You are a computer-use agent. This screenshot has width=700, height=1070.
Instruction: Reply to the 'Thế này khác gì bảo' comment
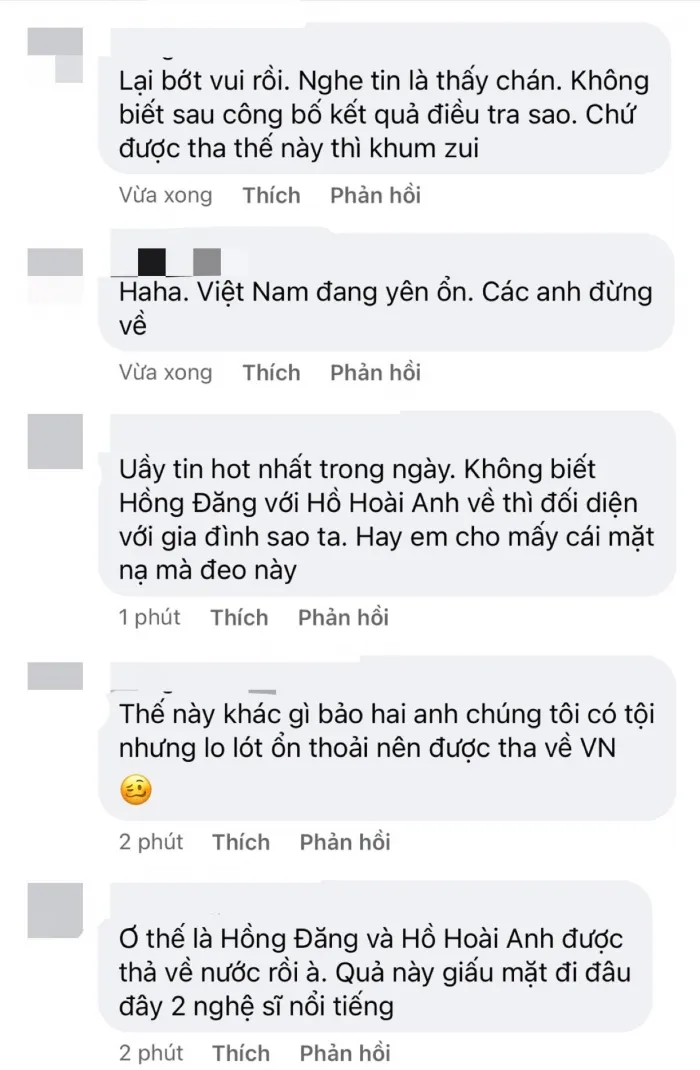pyautogui.click(x=345, y=842)
